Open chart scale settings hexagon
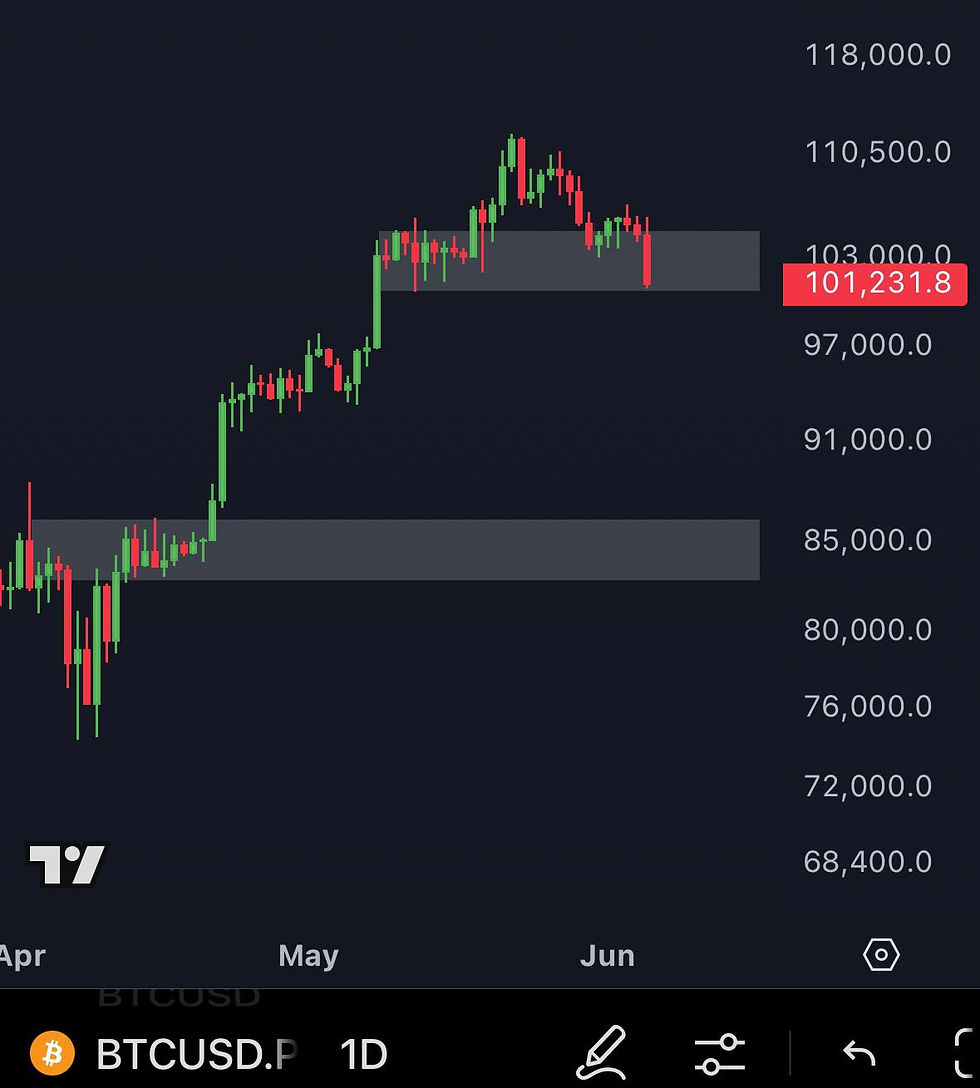The height and width of the screenshot is (1088, 980). [x=881, y=955]
